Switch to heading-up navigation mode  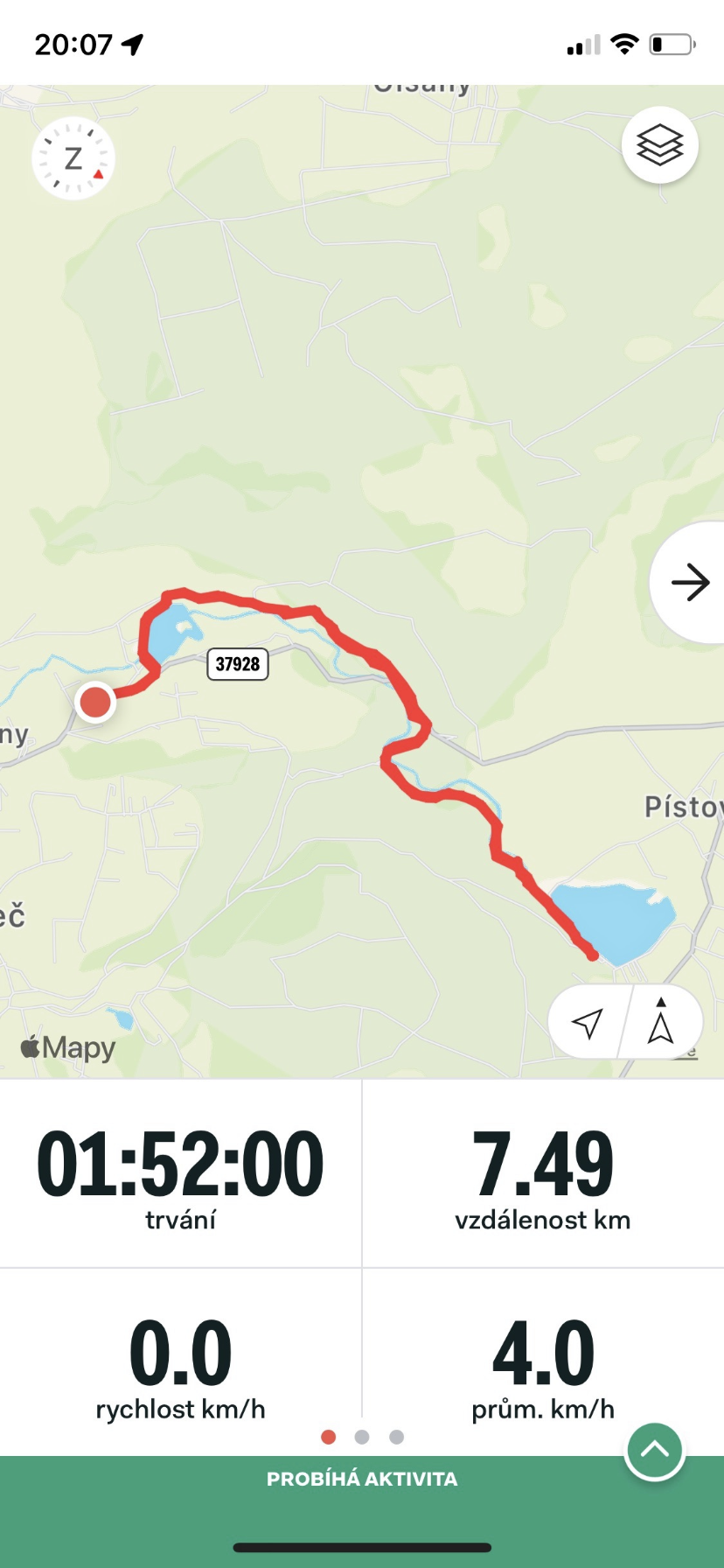point(661,1022)
